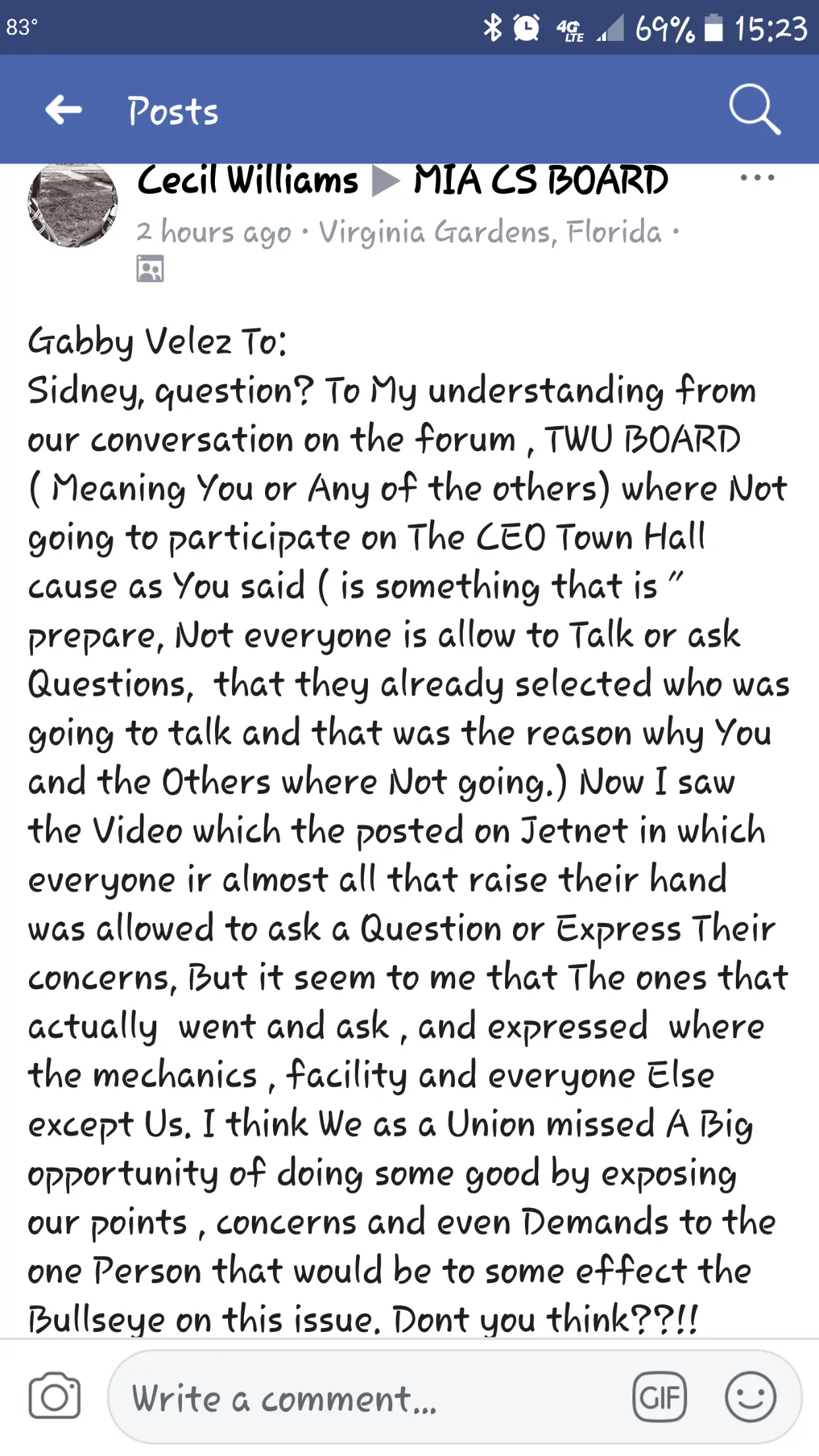Open the post's three-dot options menu
The width and height of the screenshot is (819, 1456).
757,178
